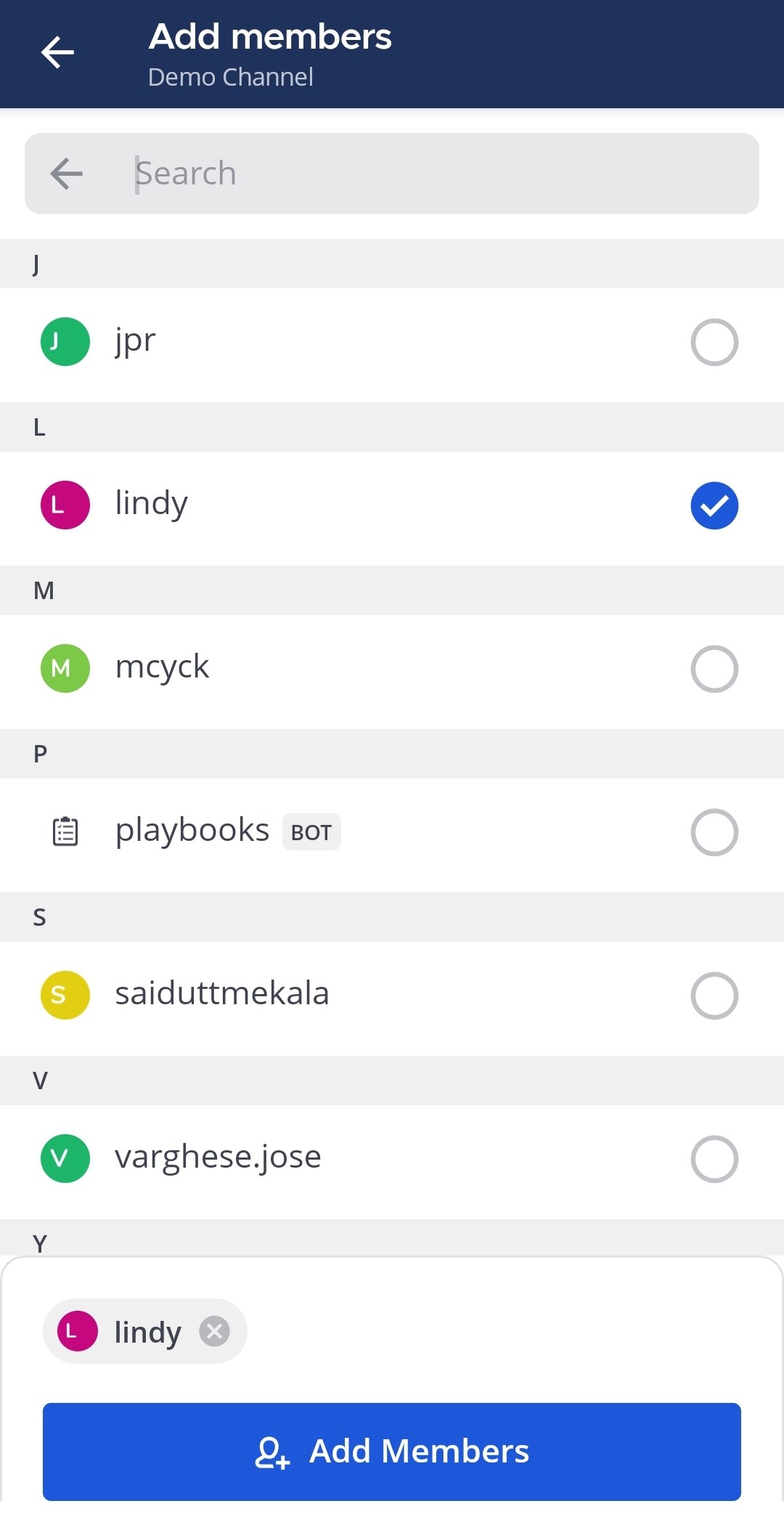Viewport: 784px width, 1538px height.
Task: Click jpr's green avatar
Action: (64, 341)
